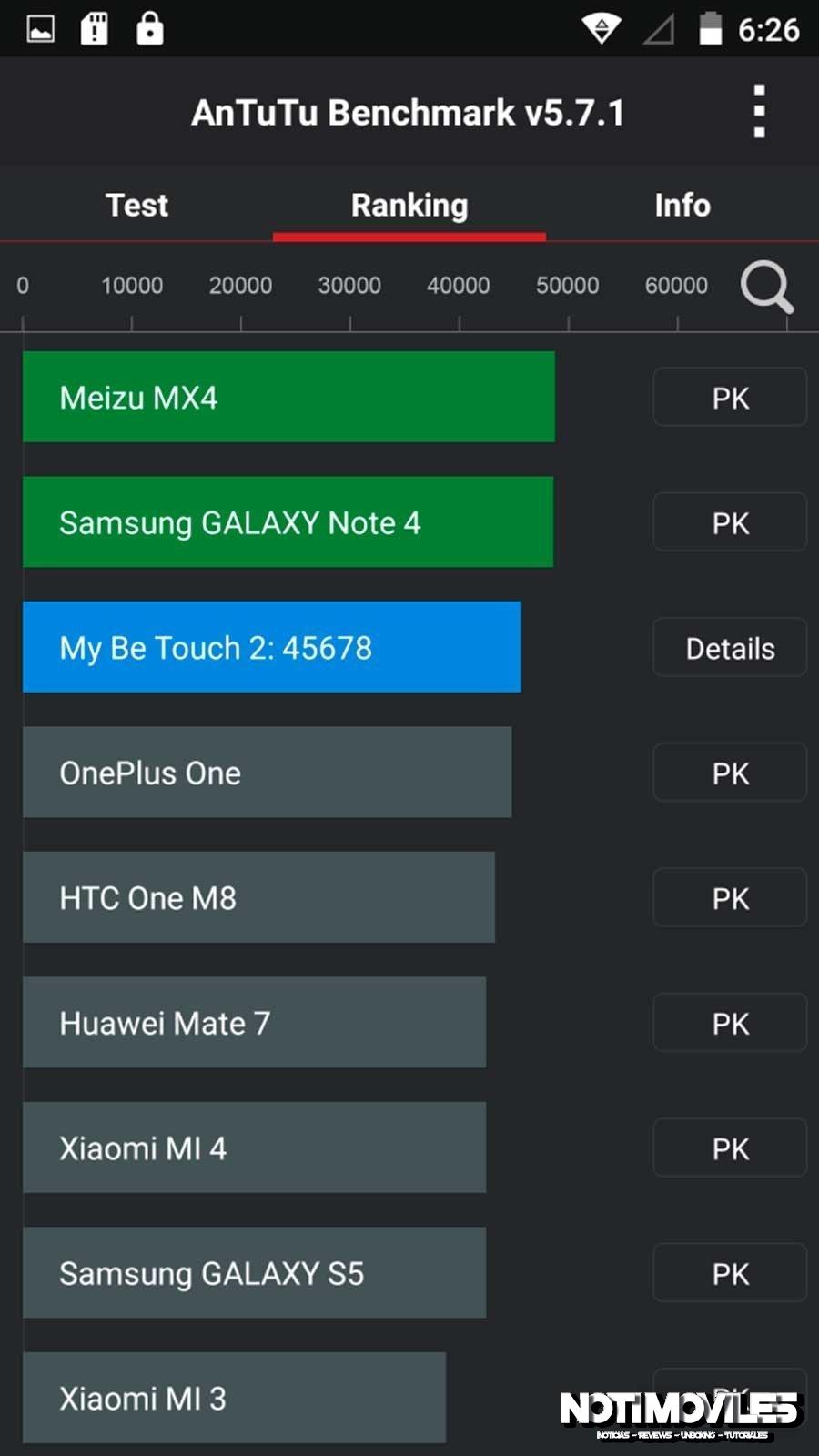
Task: View Details for My Be Touch 2
Action: pyautogui.click(x=730, y=648)
